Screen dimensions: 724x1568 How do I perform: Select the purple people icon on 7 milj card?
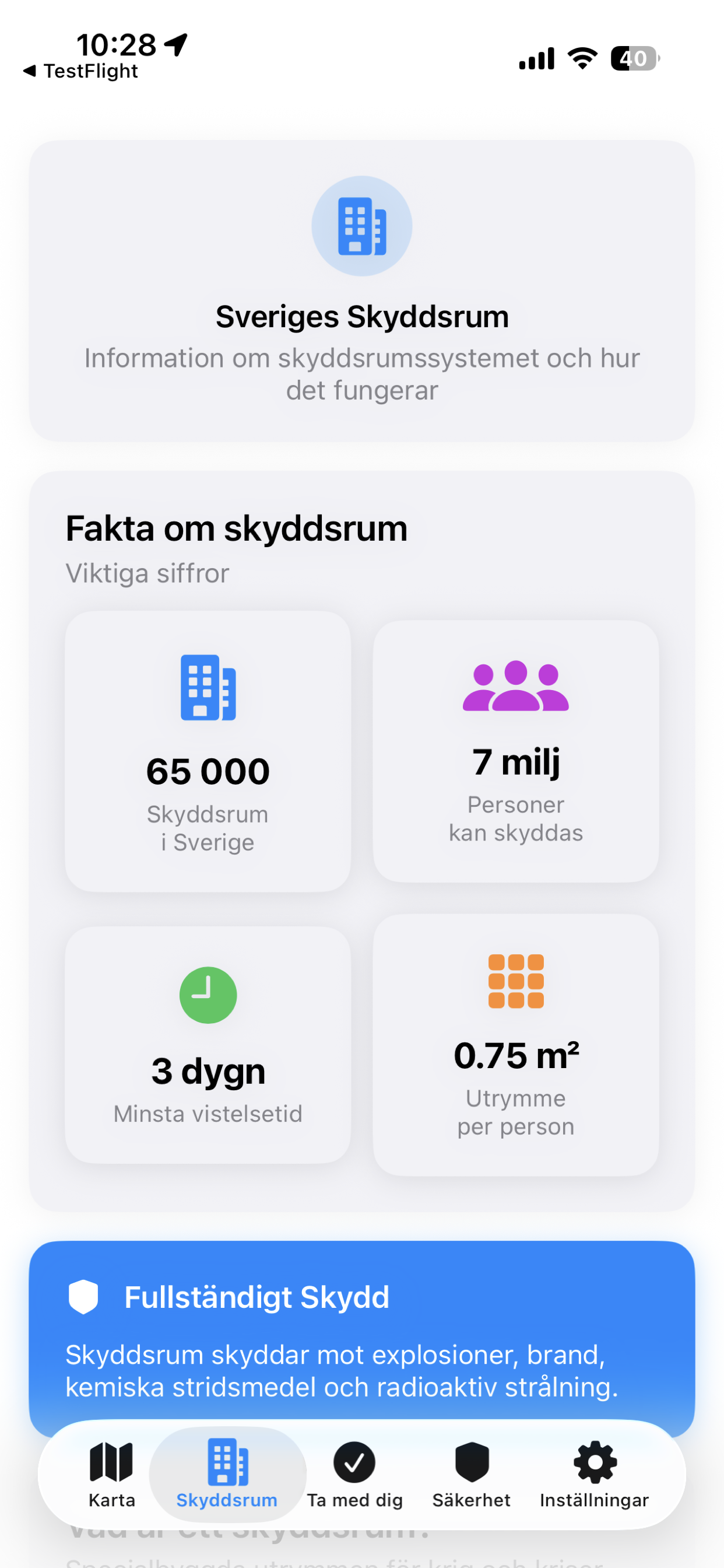coord(516,688)
